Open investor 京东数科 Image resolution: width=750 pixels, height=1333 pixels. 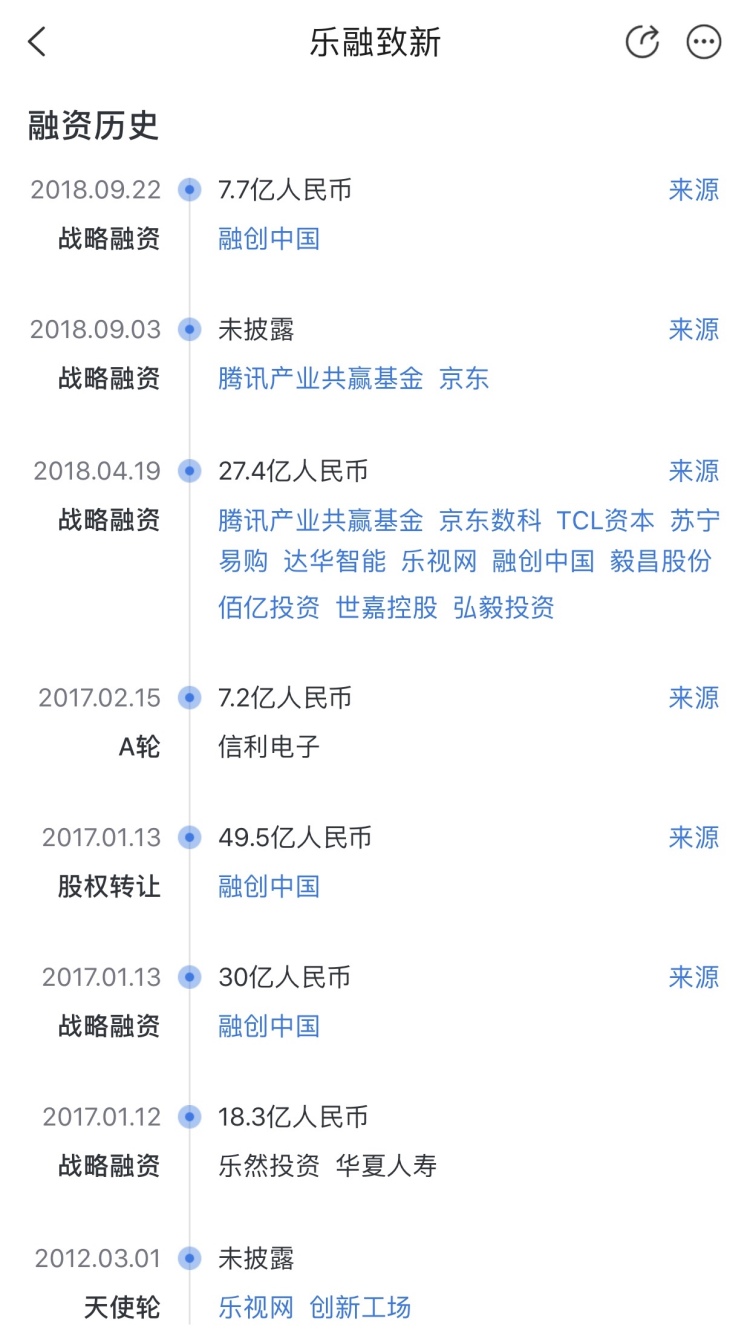tap(490, 520)
